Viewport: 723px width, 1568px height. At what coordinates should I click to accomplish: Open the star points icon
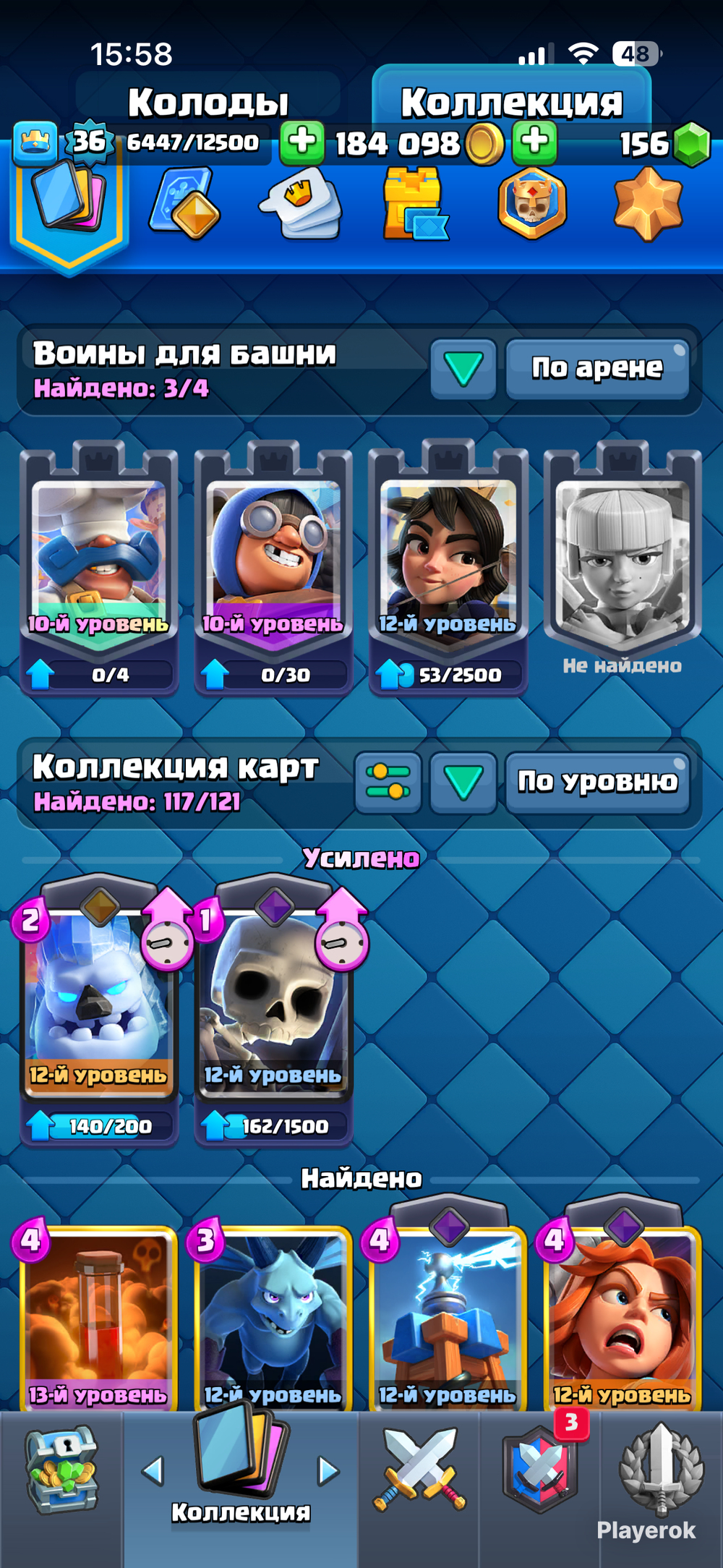click(649, 204)
